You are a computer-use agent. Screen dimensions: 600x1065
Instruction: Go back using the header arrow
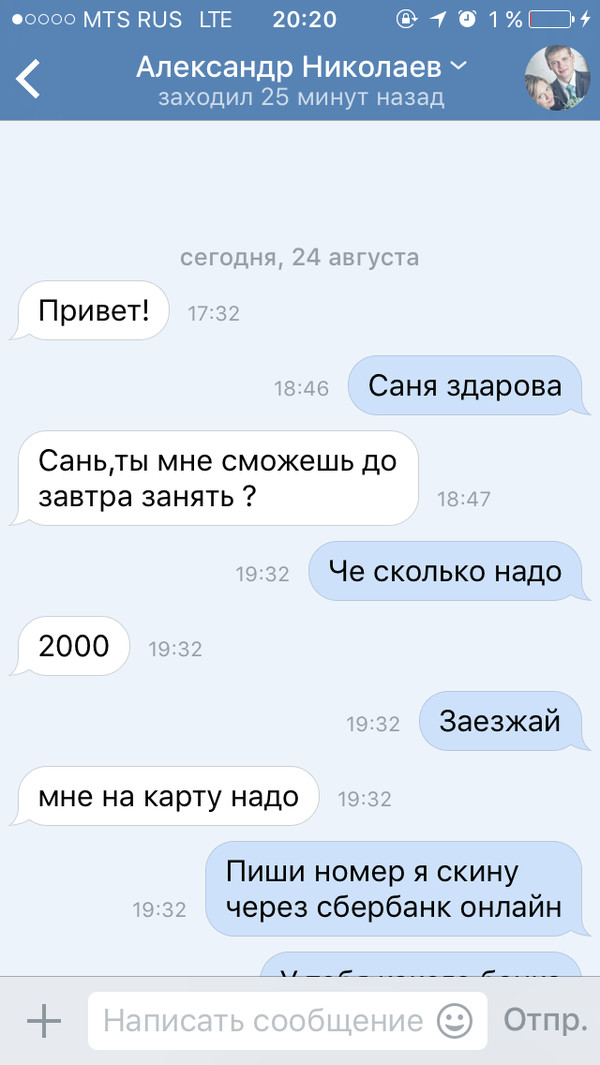28,79
